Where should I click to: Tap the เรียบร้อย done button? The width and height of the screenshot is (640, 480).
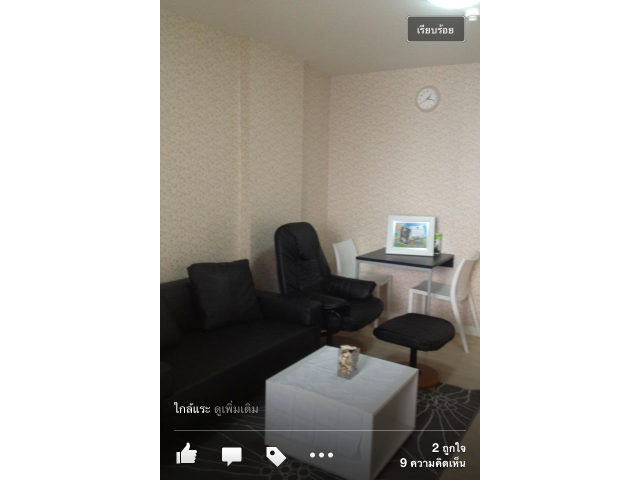[436, 30]
